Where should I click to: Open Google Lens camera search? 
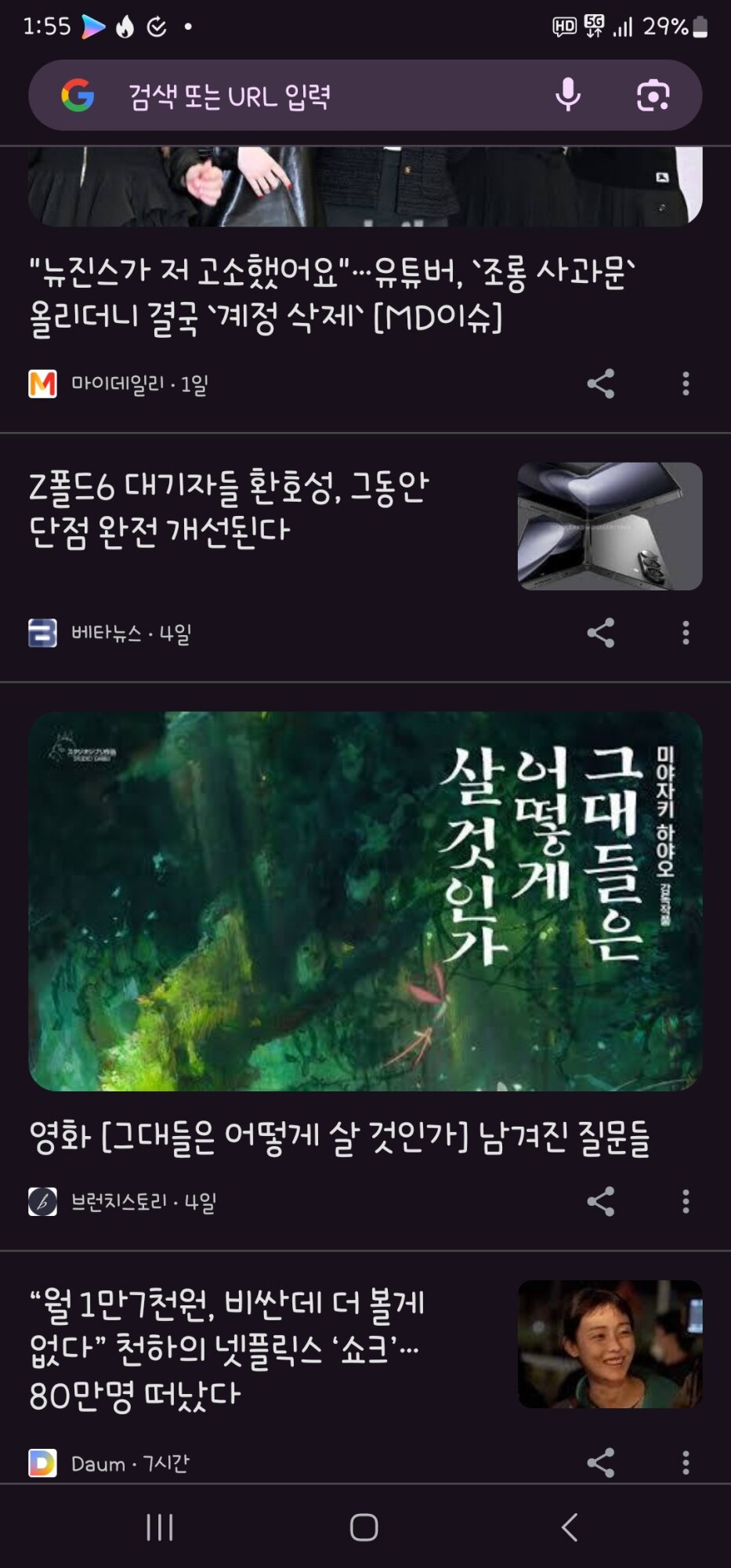[x=653, y=96]
